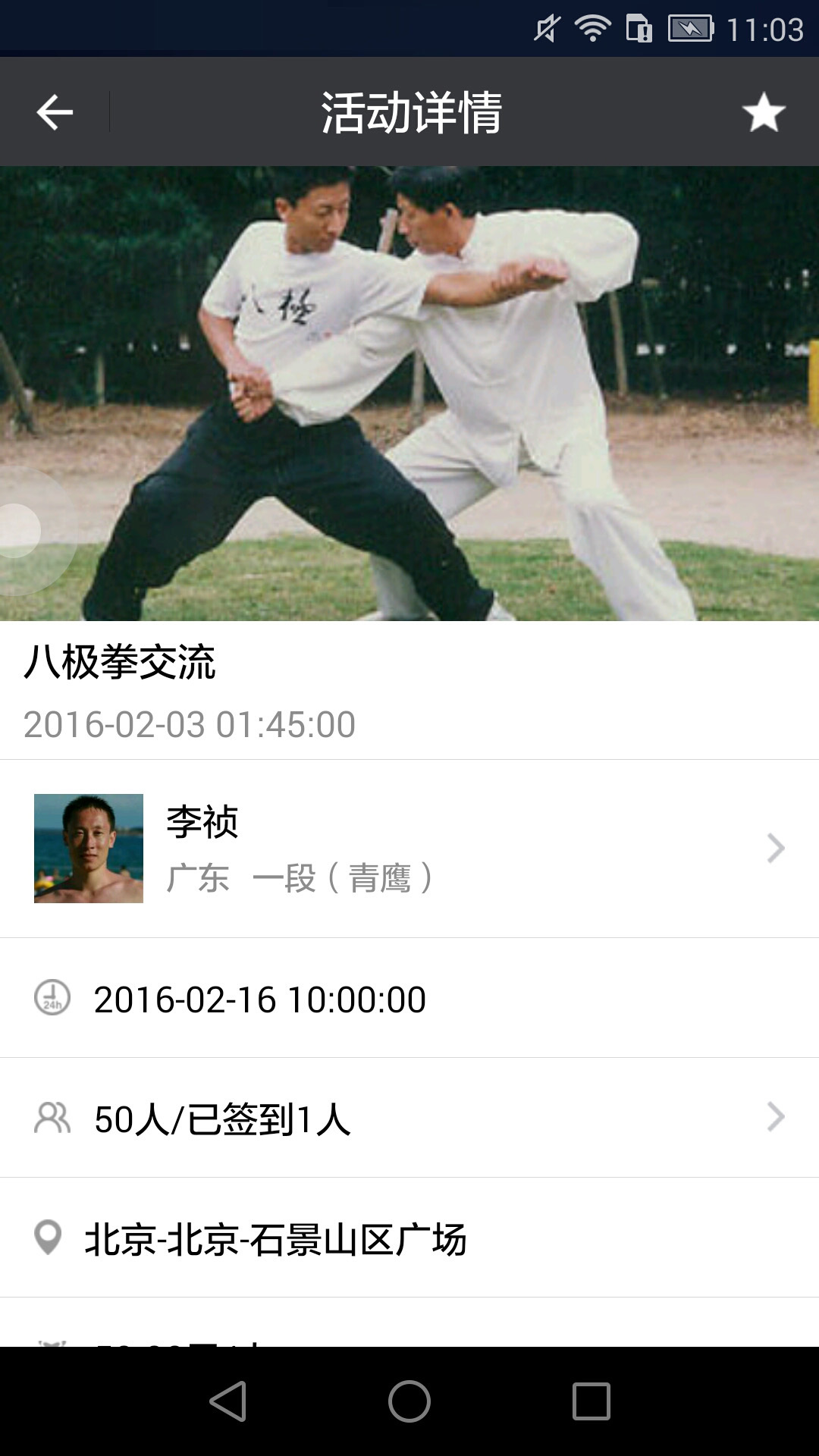Tap the system home button

[x=409, y=1401]
